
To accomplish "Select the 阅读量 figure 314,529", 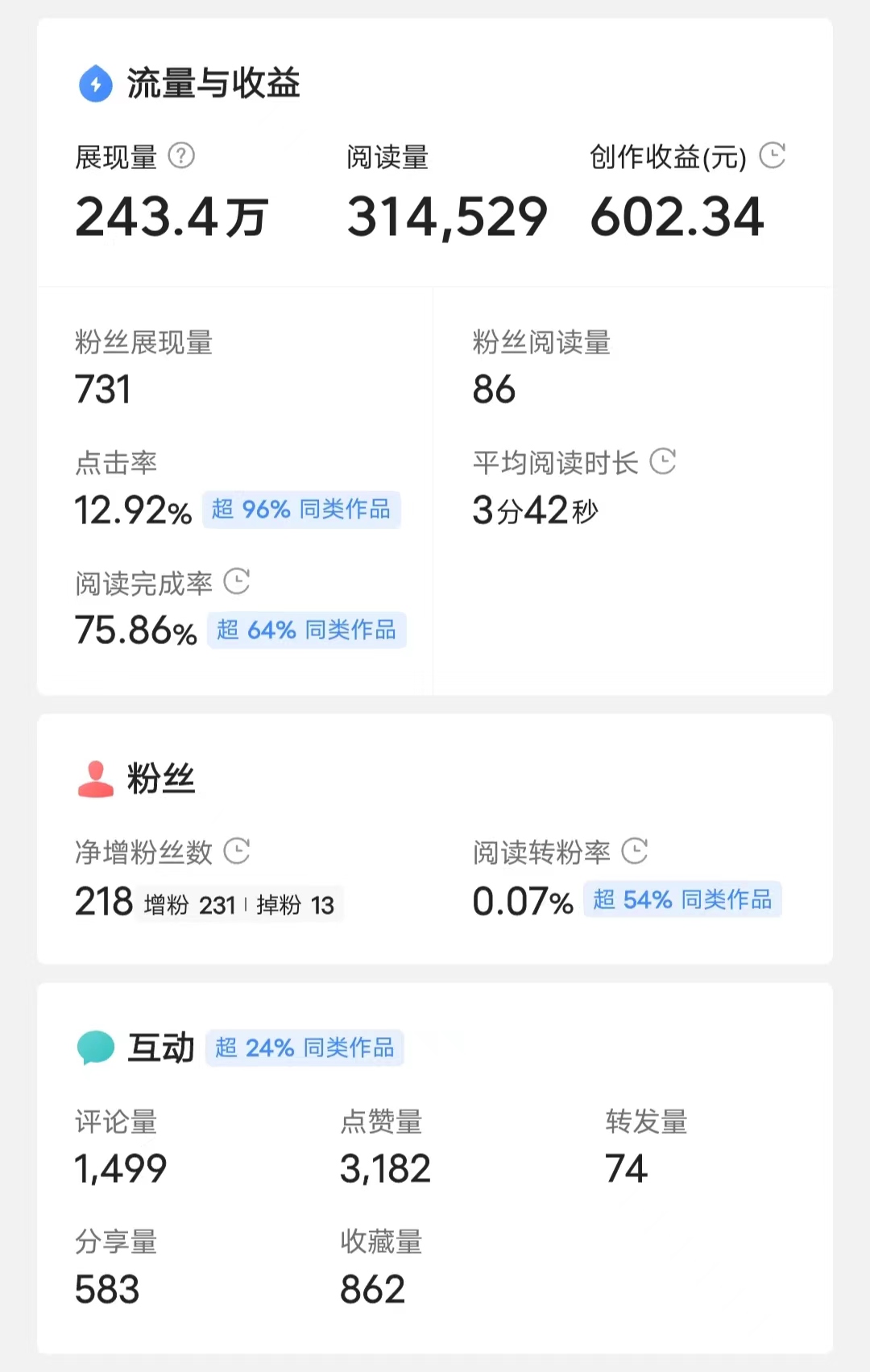I will click(x=446, y=214).
